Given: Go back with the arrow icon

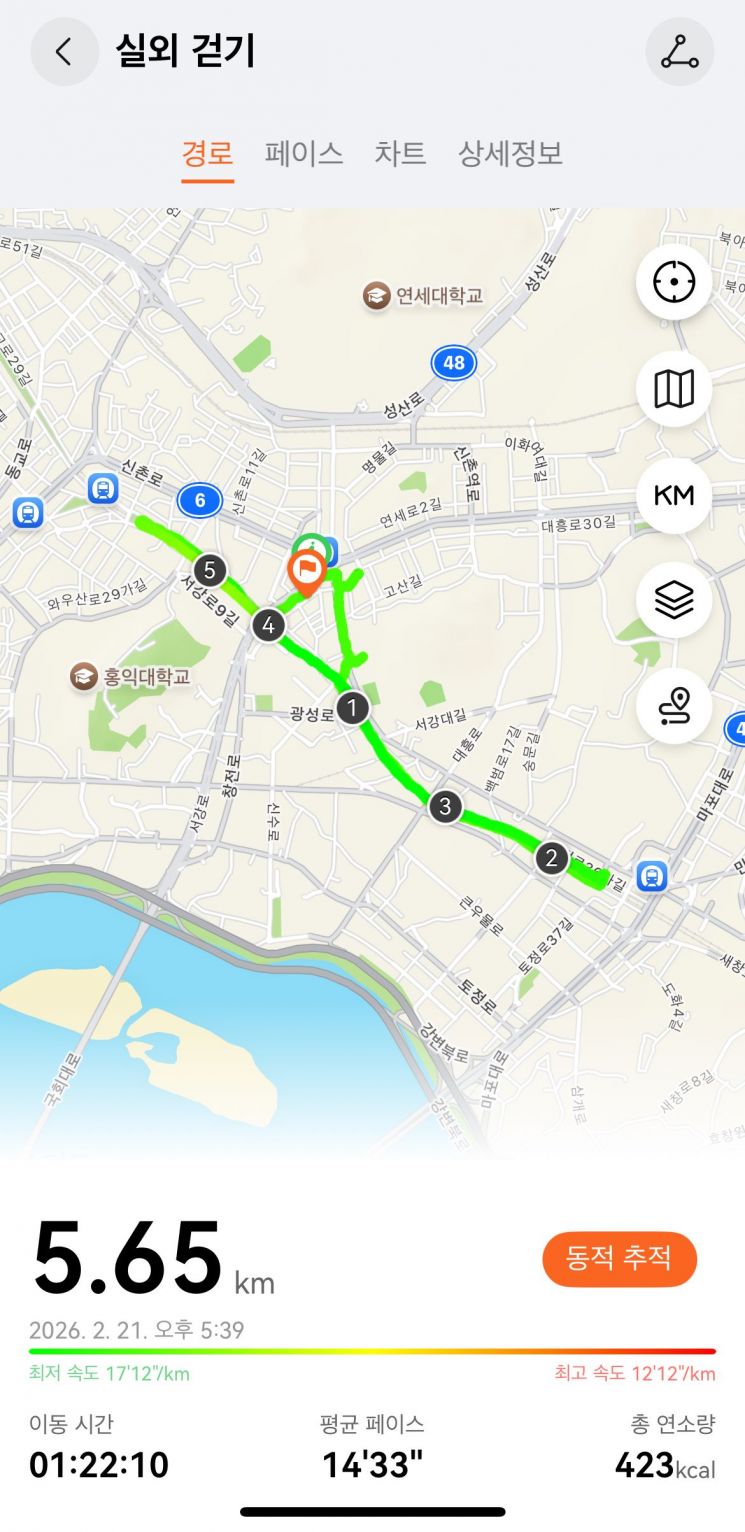Looking at the screenshot, I should click(64, 52).
